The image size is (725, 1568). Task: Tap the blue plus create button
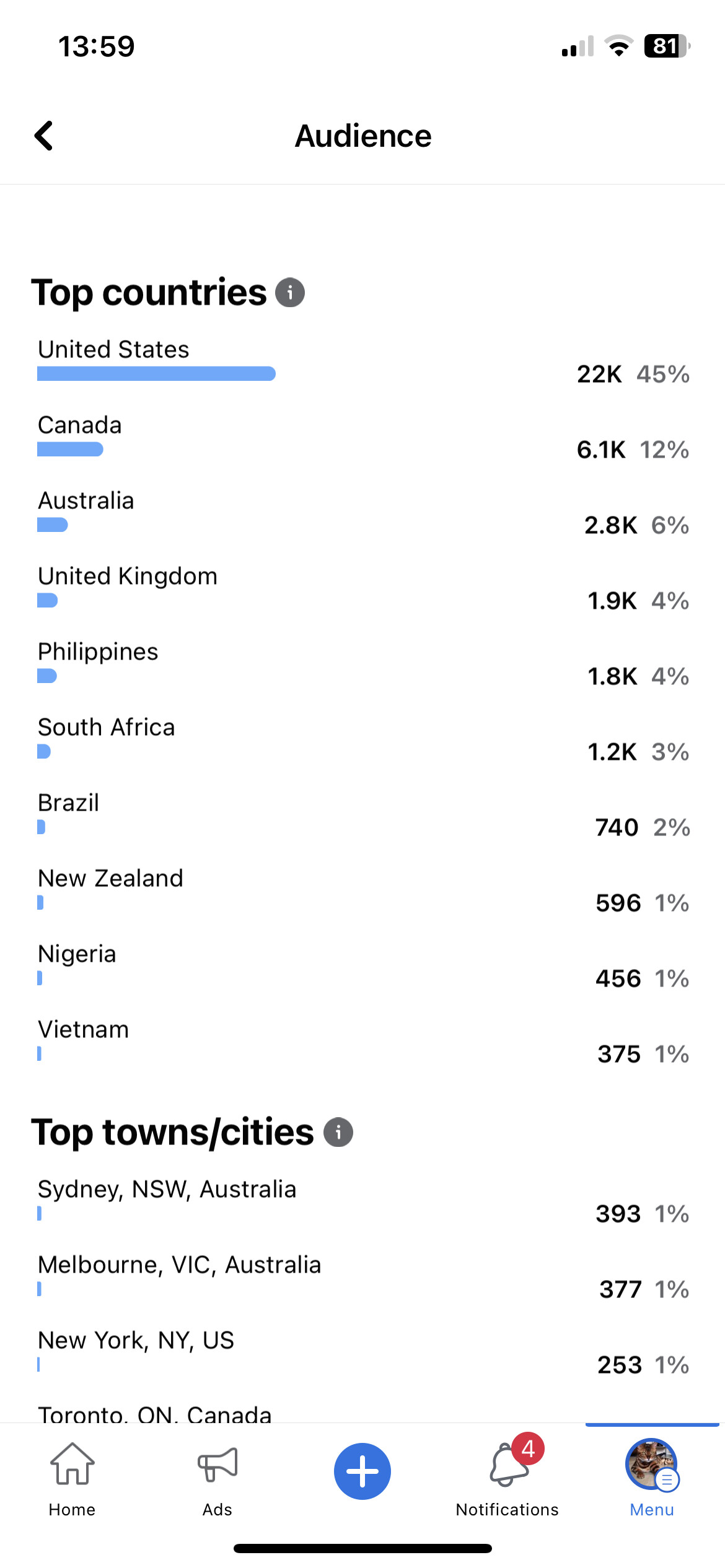[x=362, y=1471]
